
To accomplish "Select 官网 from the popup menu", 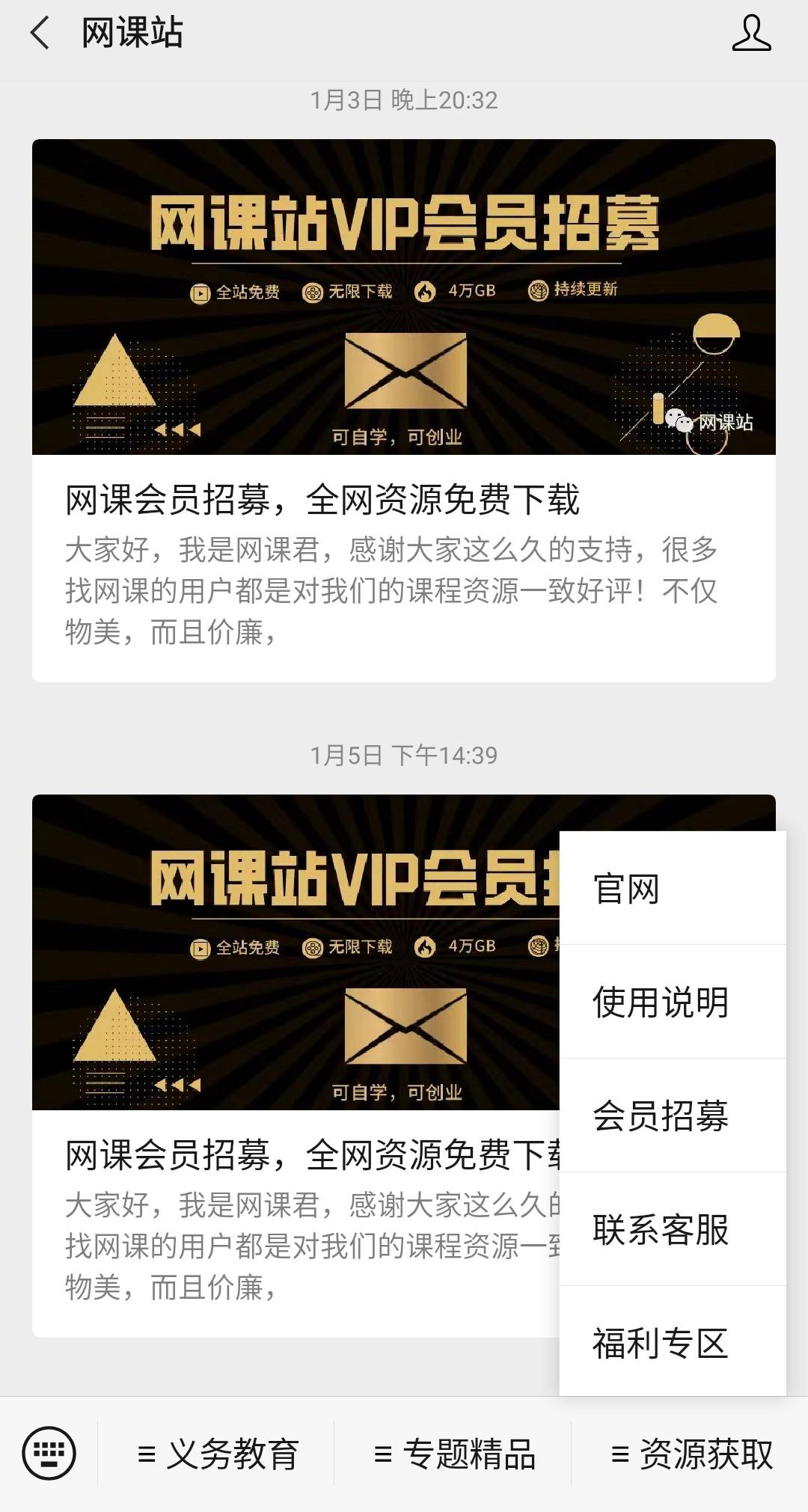I will tap(672, 889).
